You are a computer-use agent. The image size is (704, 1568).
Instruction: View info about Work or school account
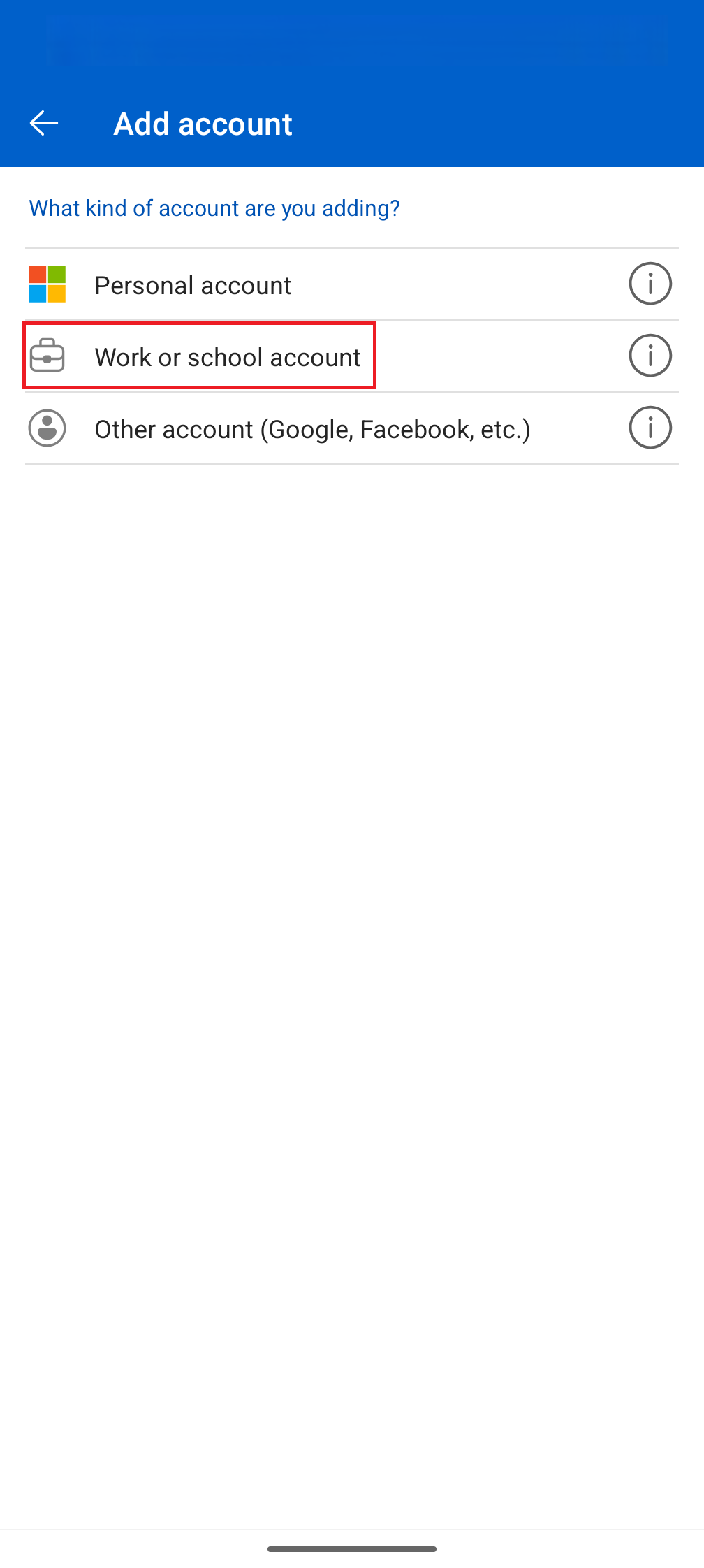coord(650,356)
